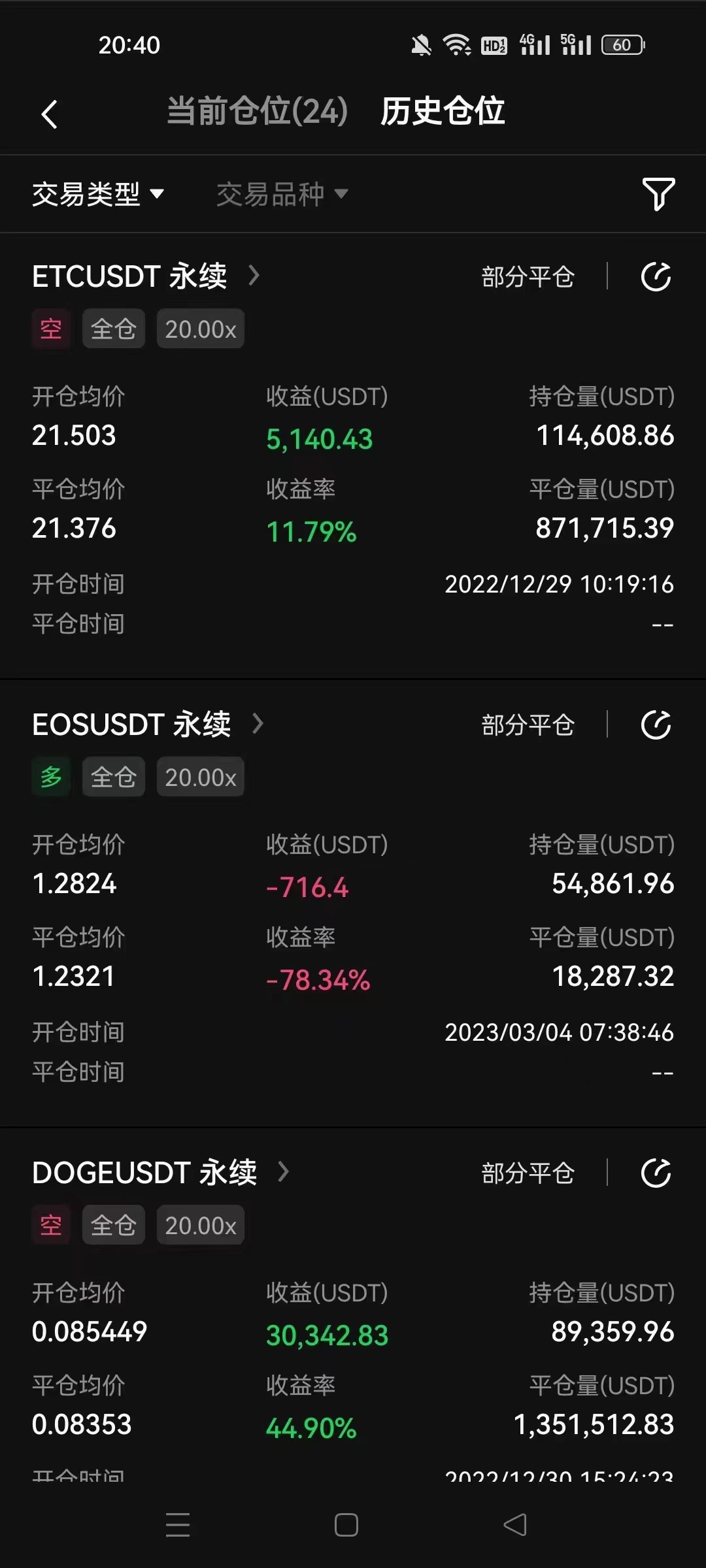Open the filter funnel icon

coord(658,194)
